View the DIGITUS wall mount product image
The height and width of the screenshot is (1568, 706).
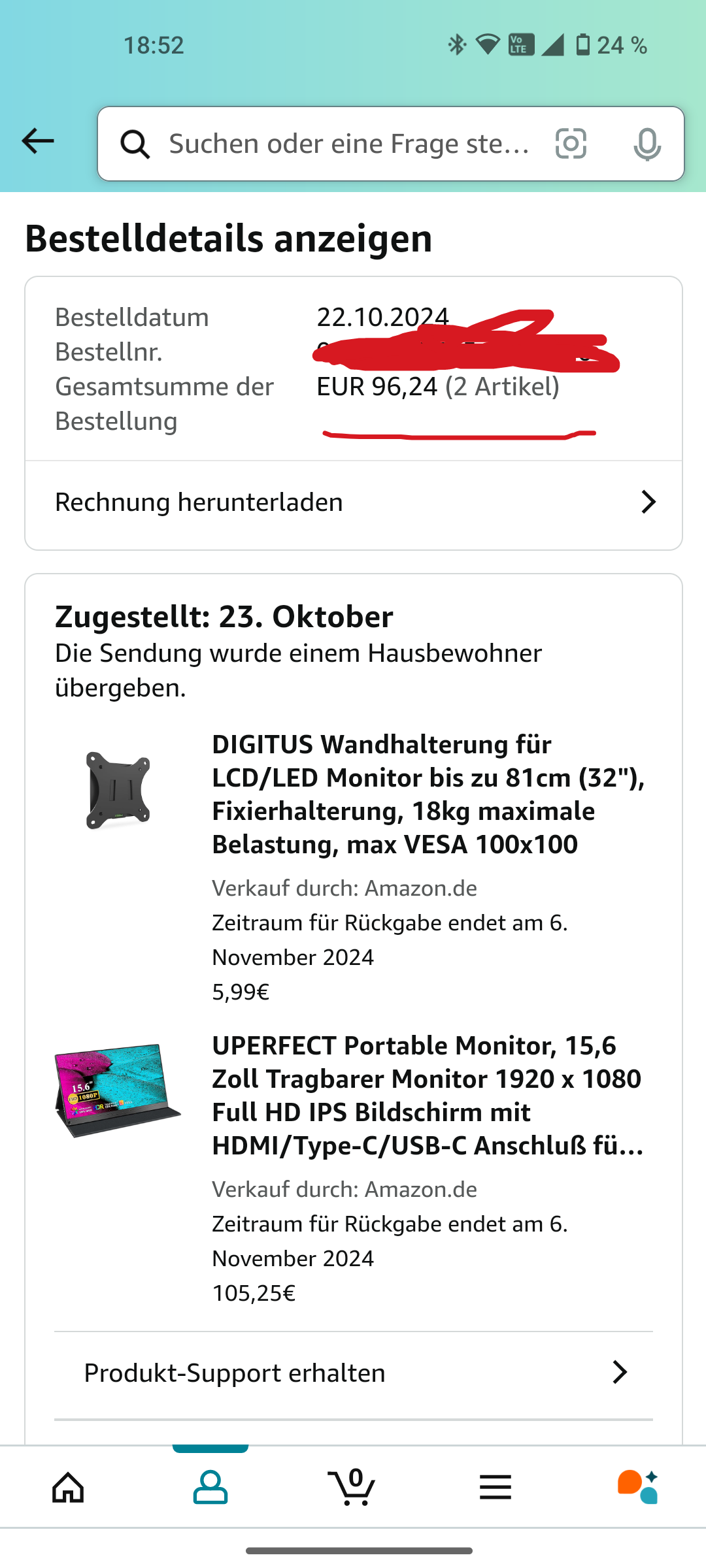pos(118,791)
